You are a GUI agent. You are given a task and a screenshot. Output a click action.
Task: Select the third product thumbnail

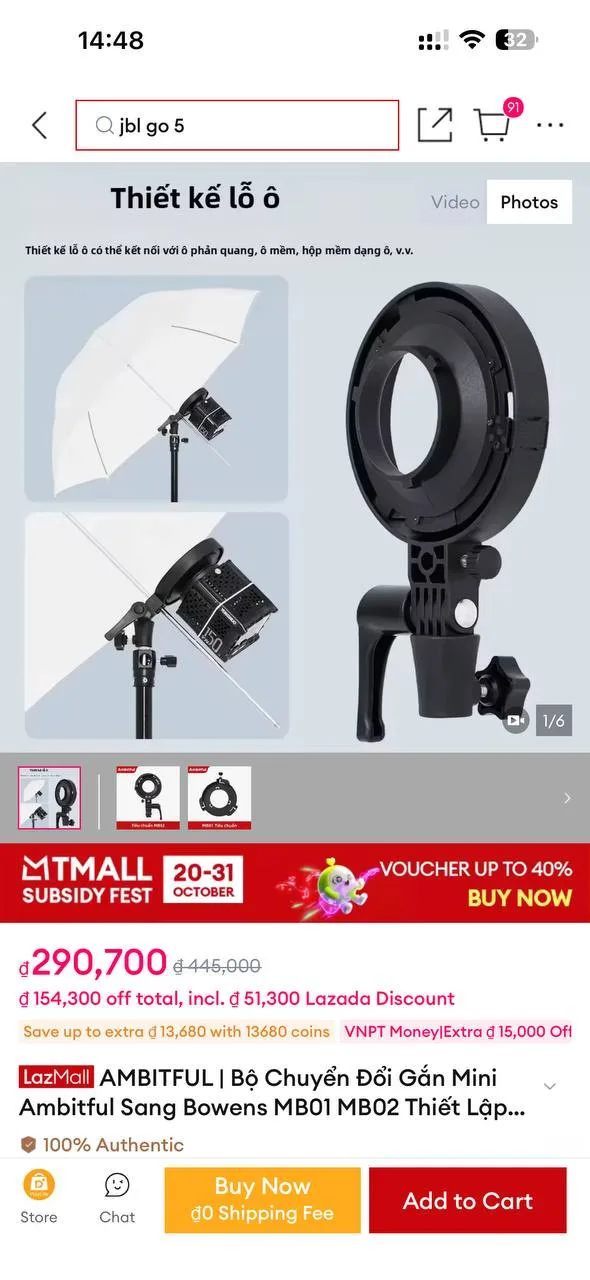[219, 798]
